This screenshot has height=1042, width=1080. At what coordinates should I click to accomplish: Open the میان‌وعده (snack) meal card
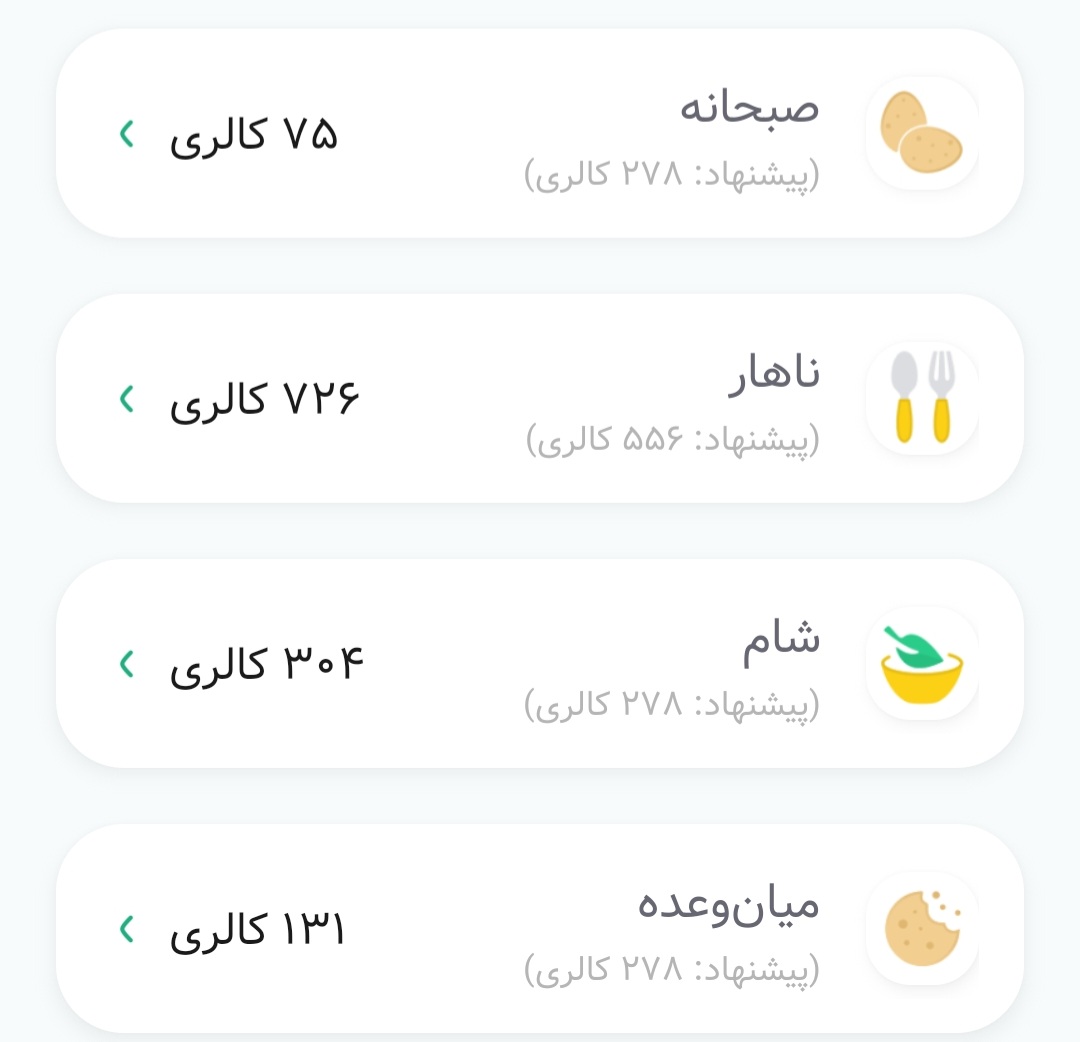(x=540, y=929)
